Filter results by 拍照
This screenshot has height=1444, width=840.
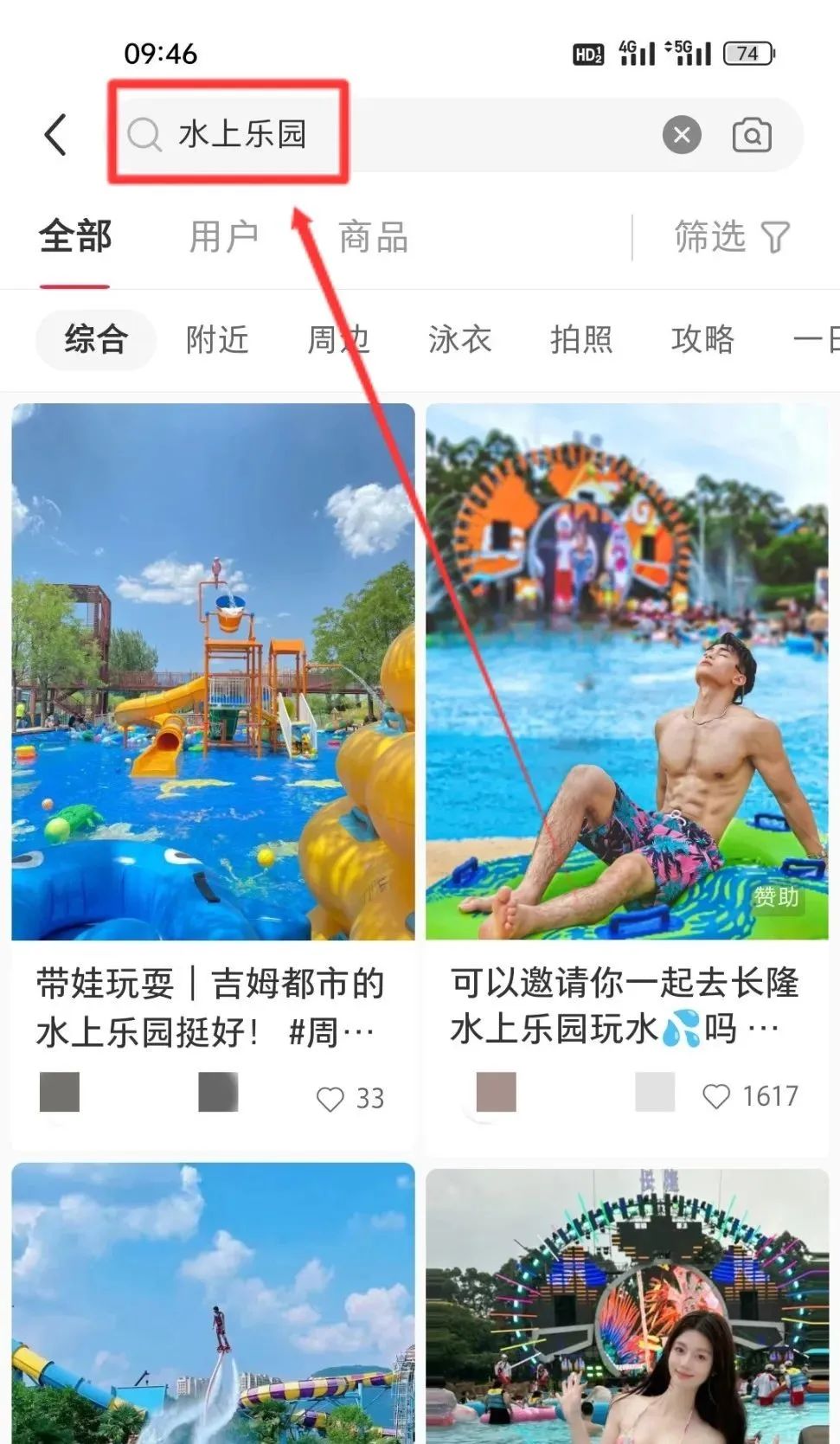[x=580, y=338]
